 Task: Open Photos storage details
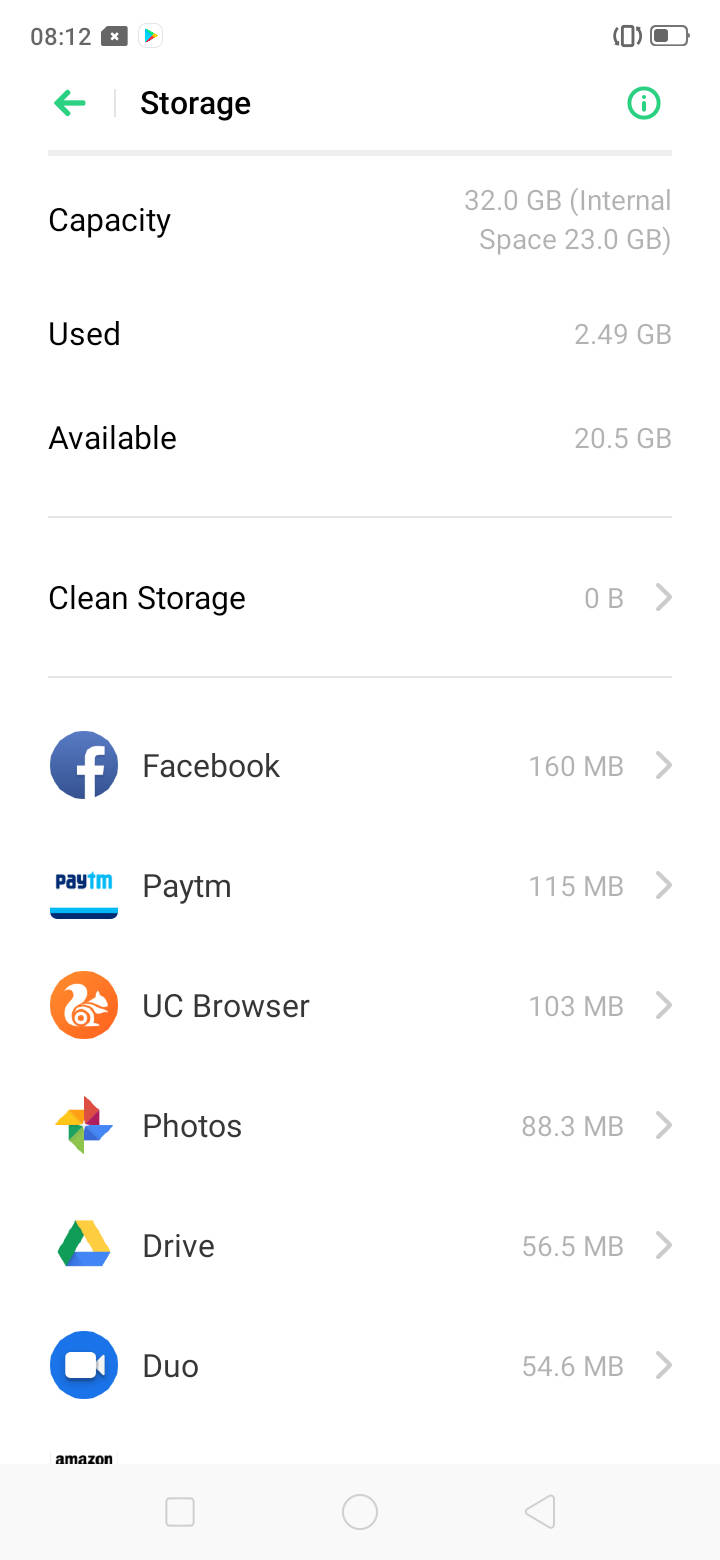pos(360,1126)
